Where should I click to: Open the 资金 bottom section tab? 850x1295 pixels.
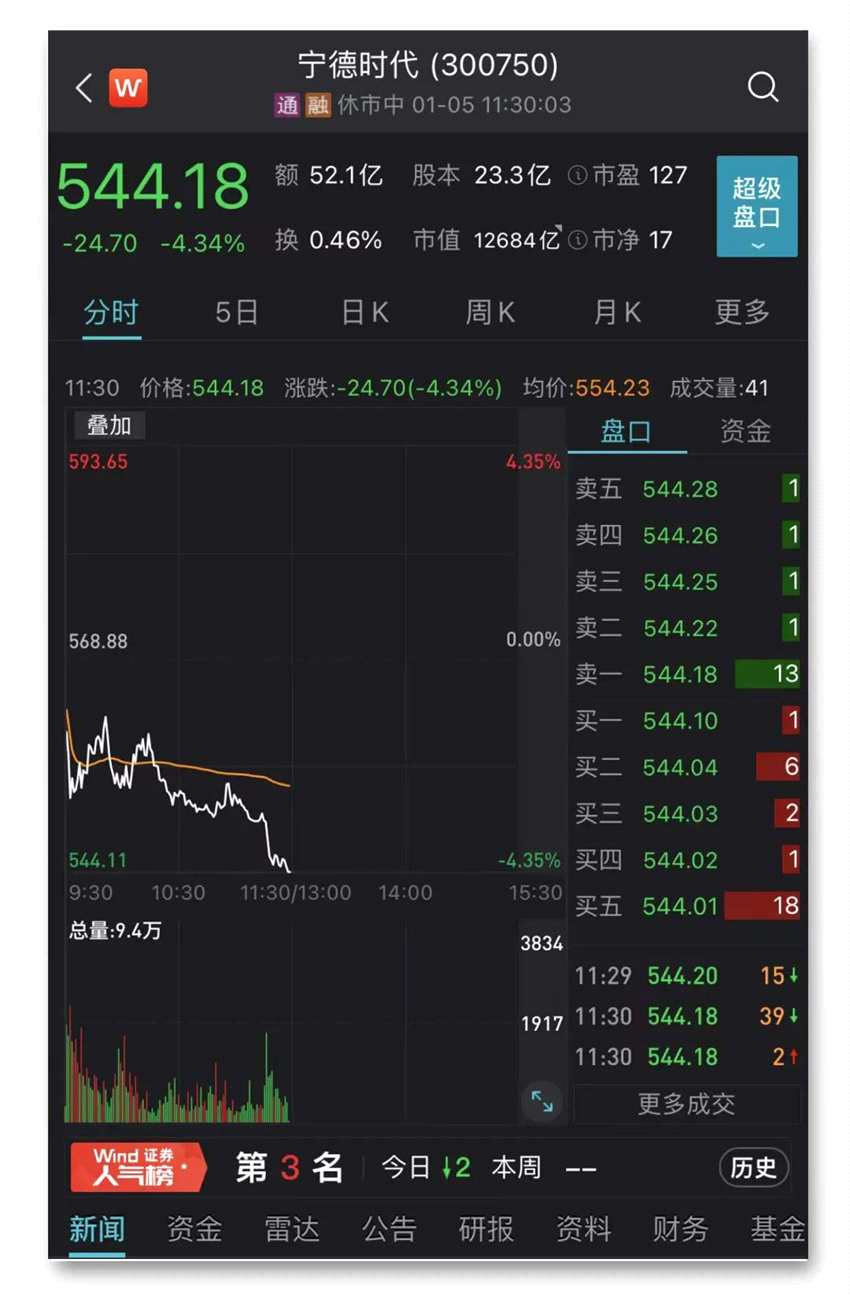click(194, 1229)
